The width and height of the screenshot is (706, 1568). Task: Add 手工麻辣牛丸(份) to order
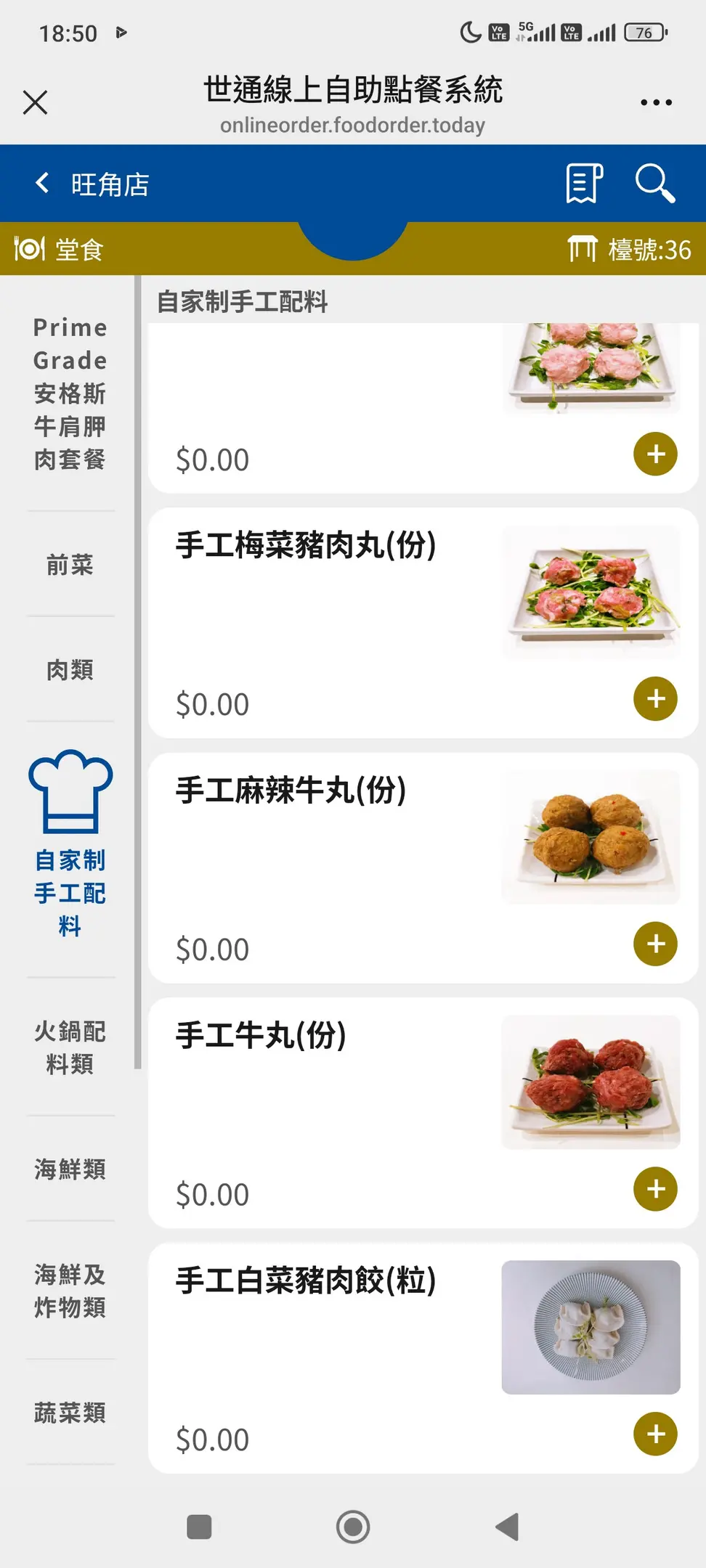655,944
